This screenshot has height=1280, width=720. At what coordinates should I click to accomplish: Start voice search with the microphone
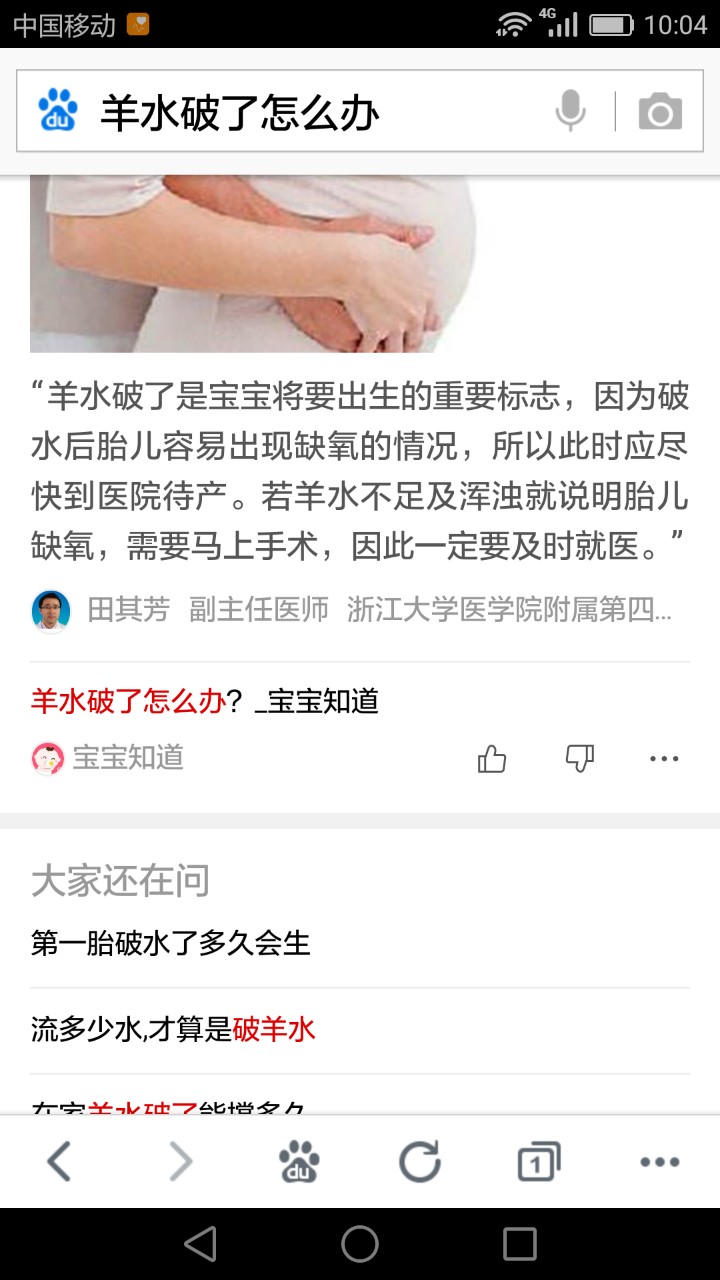570,111
